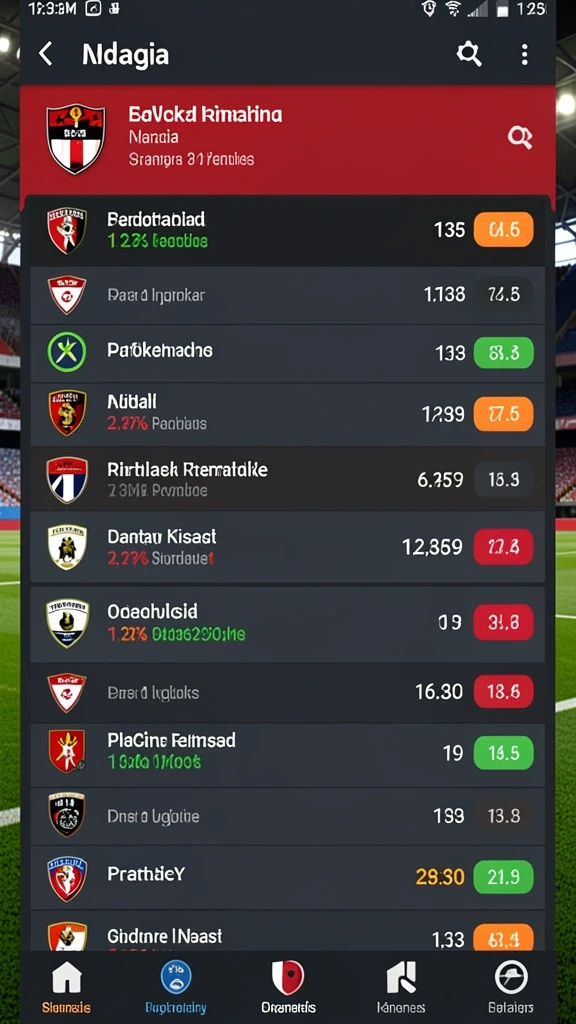Select the green 16.5 button on PlaCine Fetmsad
The width and height of the screenshot is (576, 1024).
504,753
